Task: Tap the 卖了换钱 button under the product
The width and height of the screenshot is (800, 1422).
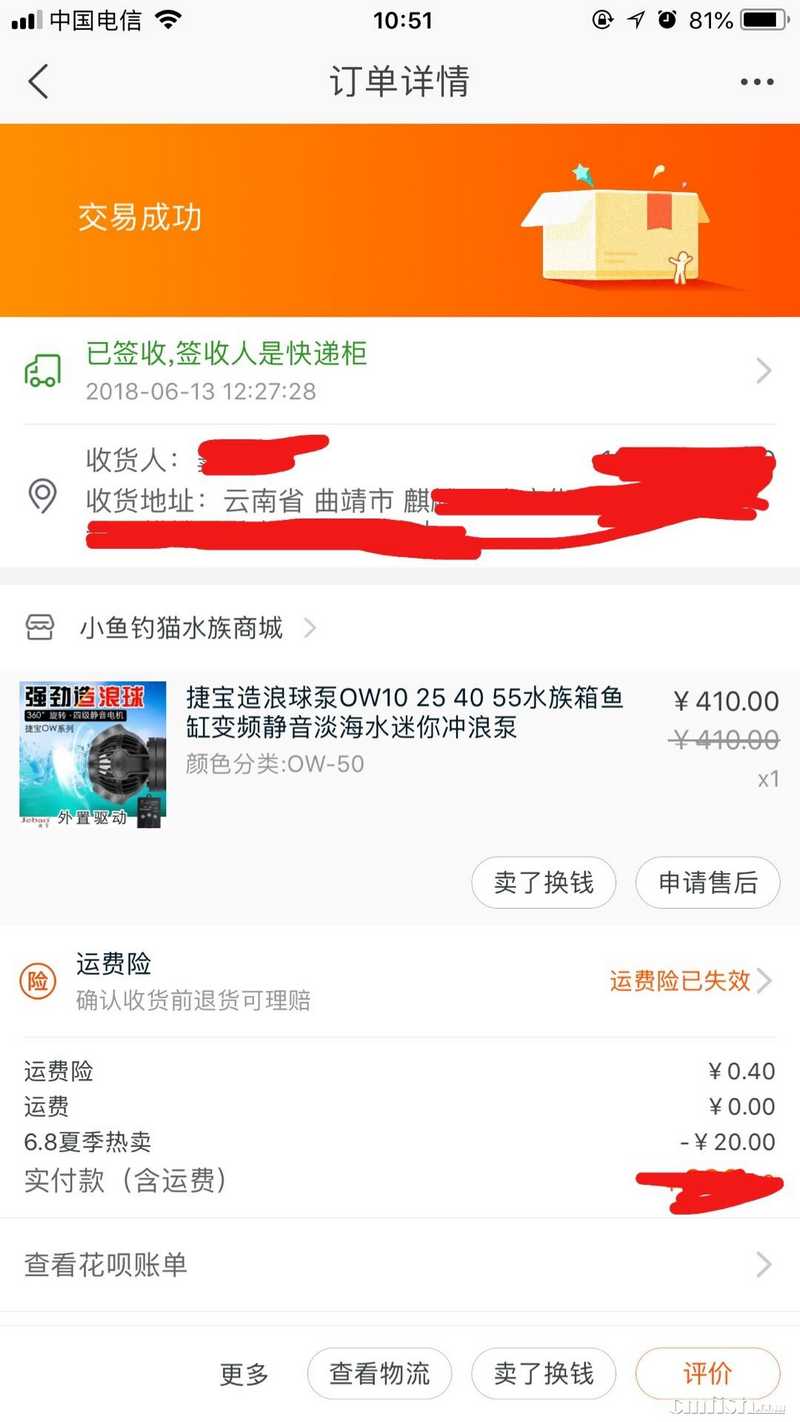Action: [543, 883]
